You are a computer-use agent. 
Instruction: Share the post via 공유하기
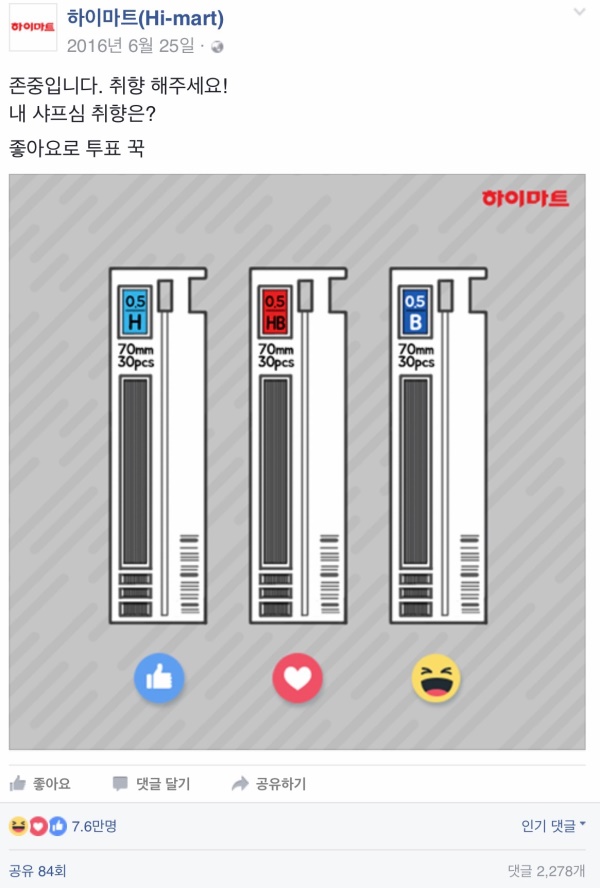coord(269,784)
